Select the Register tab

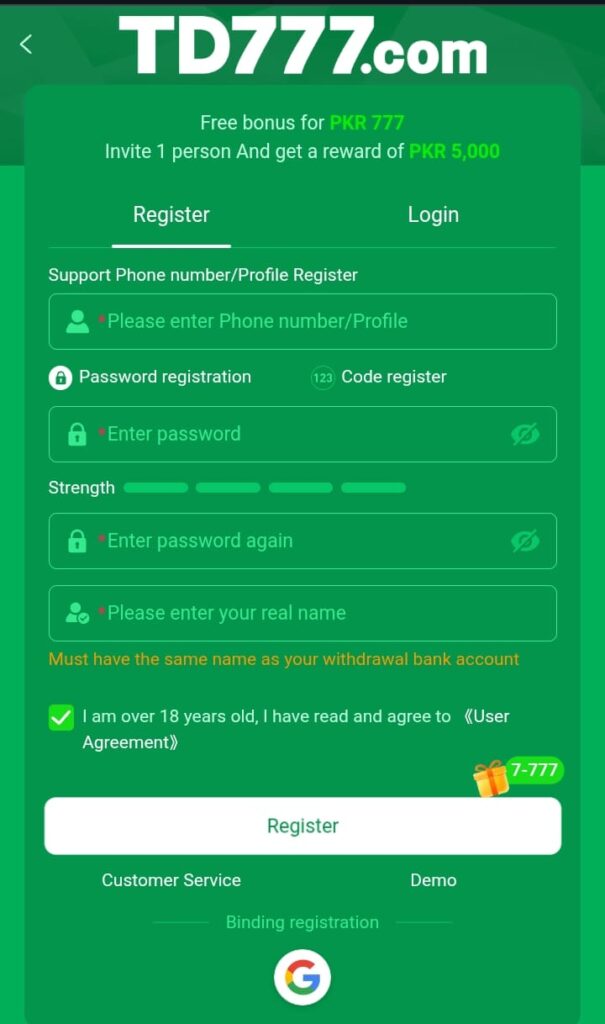(171, 215)
